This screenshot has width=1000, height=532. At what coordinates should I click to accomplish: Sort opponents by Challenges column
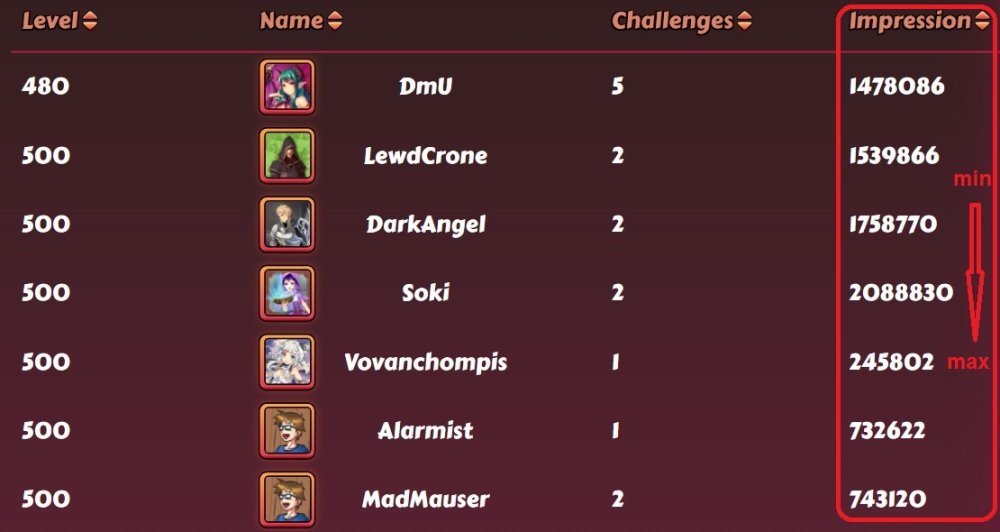click(681, 20)
